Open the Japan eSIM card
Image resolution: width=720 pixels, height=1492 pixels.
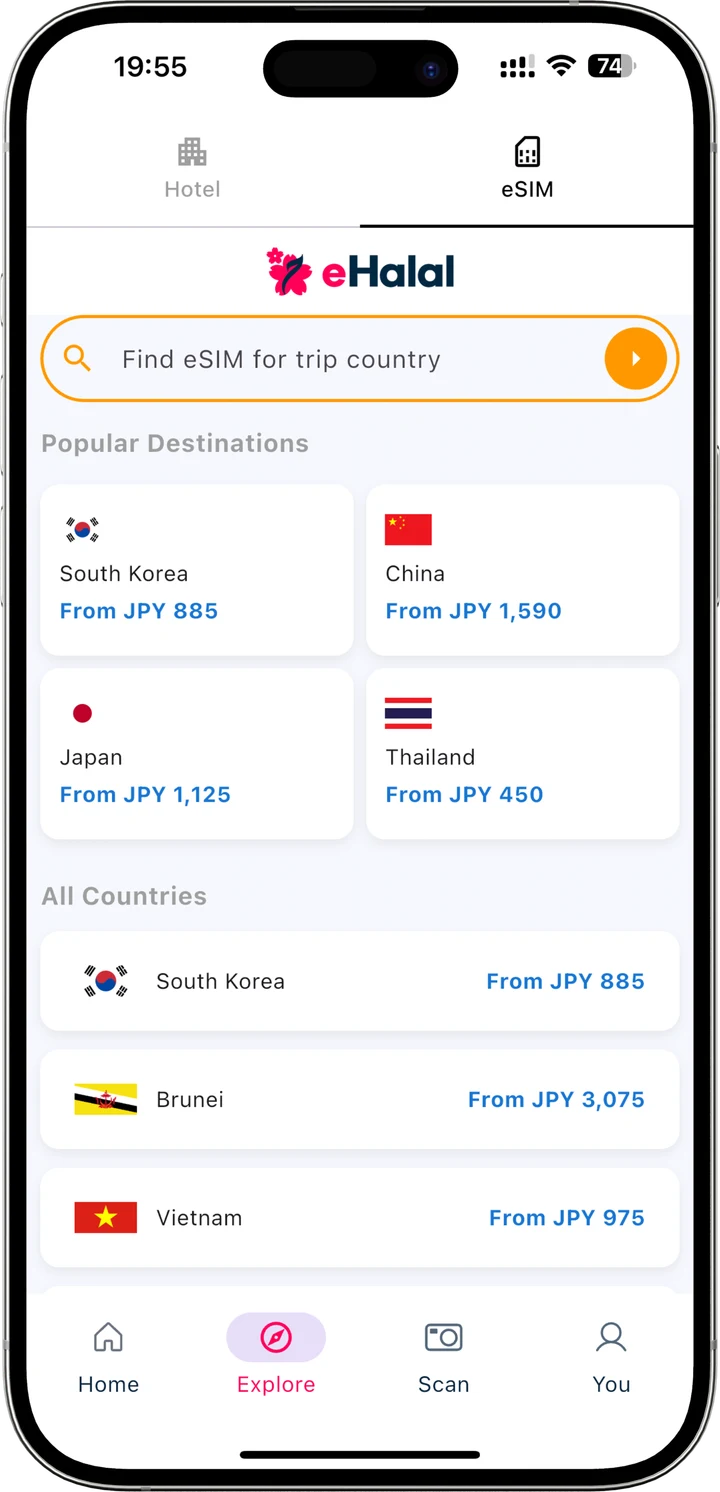197,754
